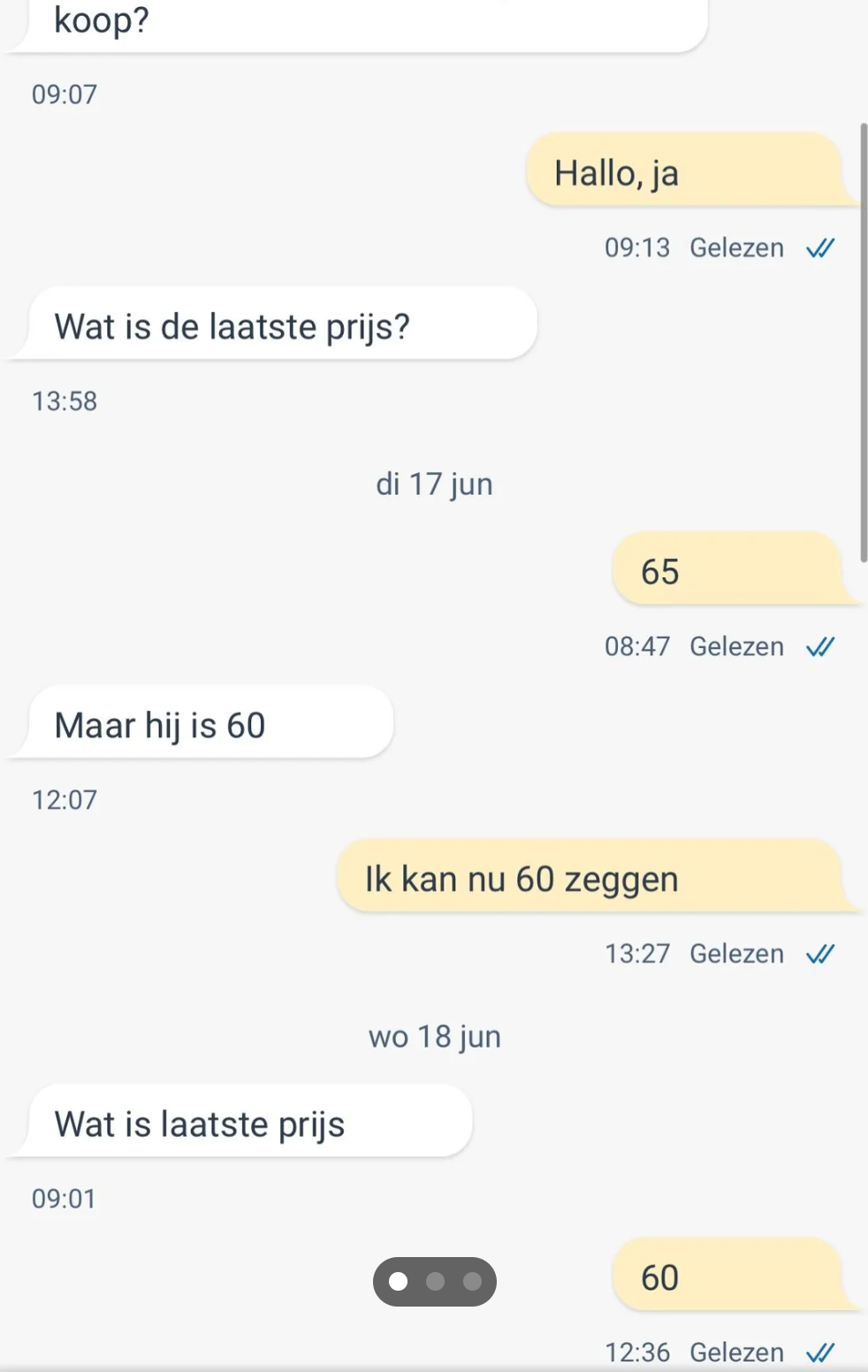Screen dimensions: 868x1372
Task: Jump to the third page indicator dot
Action: (472, 1281)
